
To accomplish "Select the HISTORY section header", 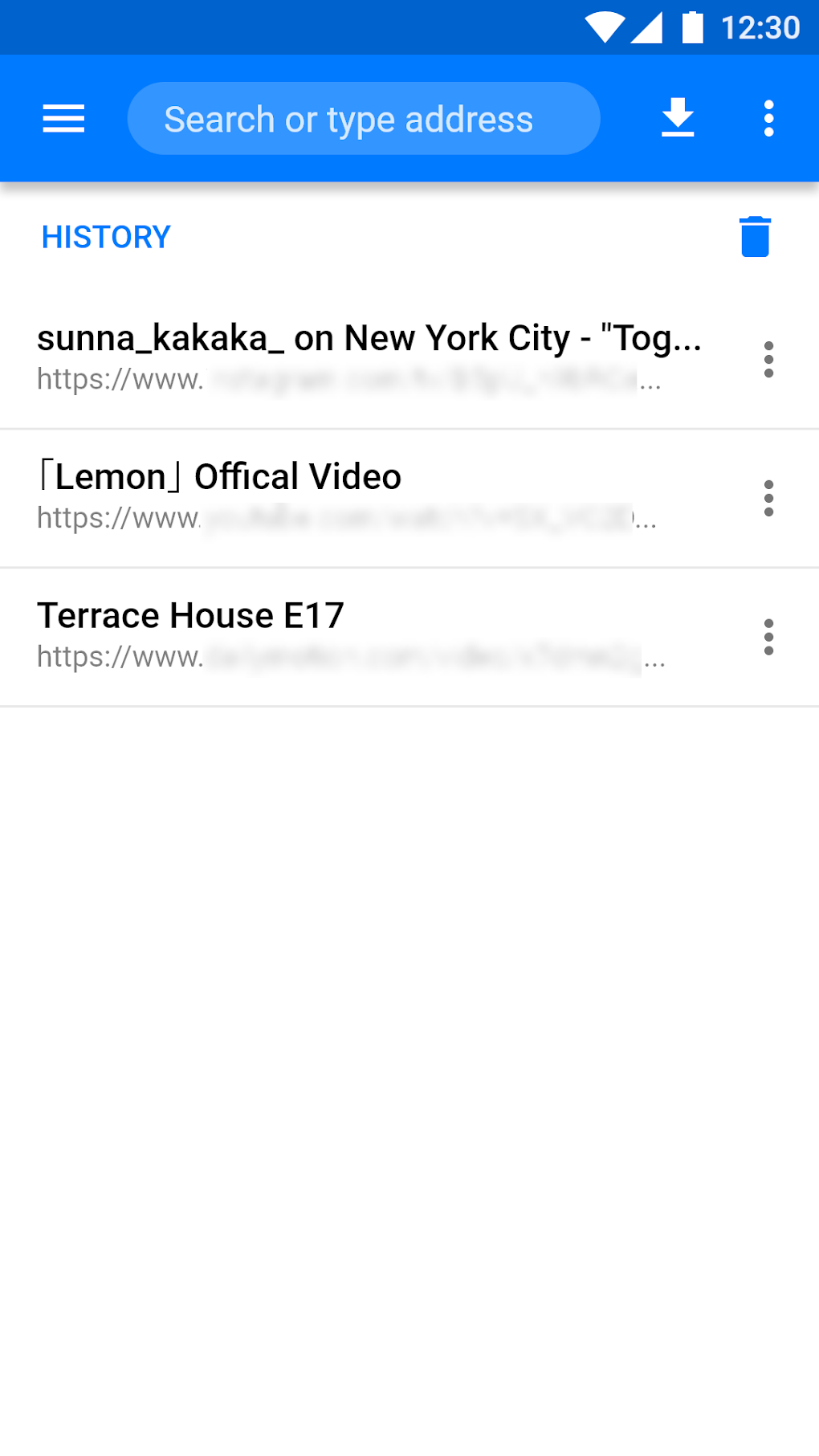I will point(105,236).
